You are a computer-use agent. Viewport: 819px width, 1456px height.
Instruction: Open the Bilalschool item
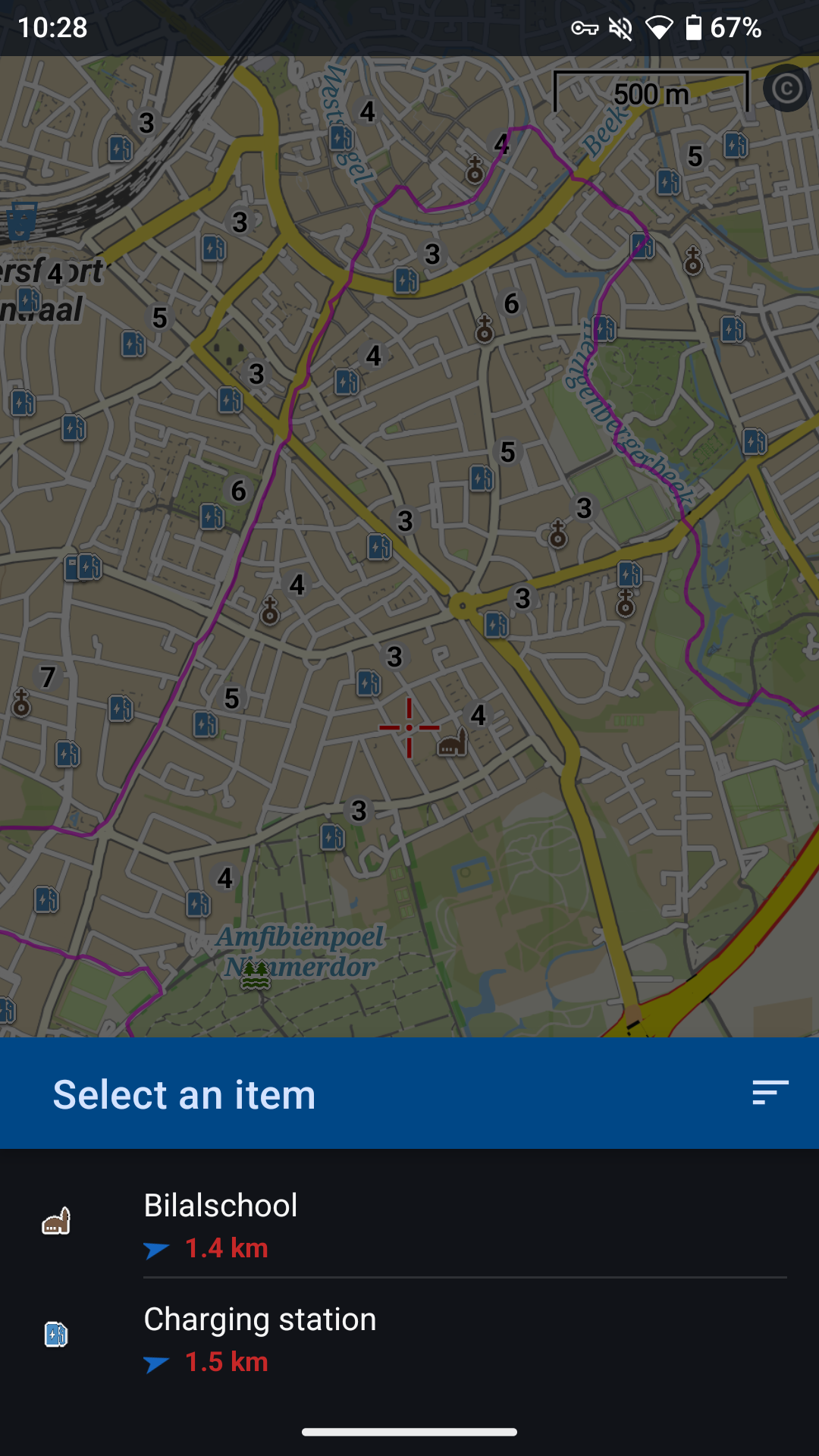(409, 1222)
